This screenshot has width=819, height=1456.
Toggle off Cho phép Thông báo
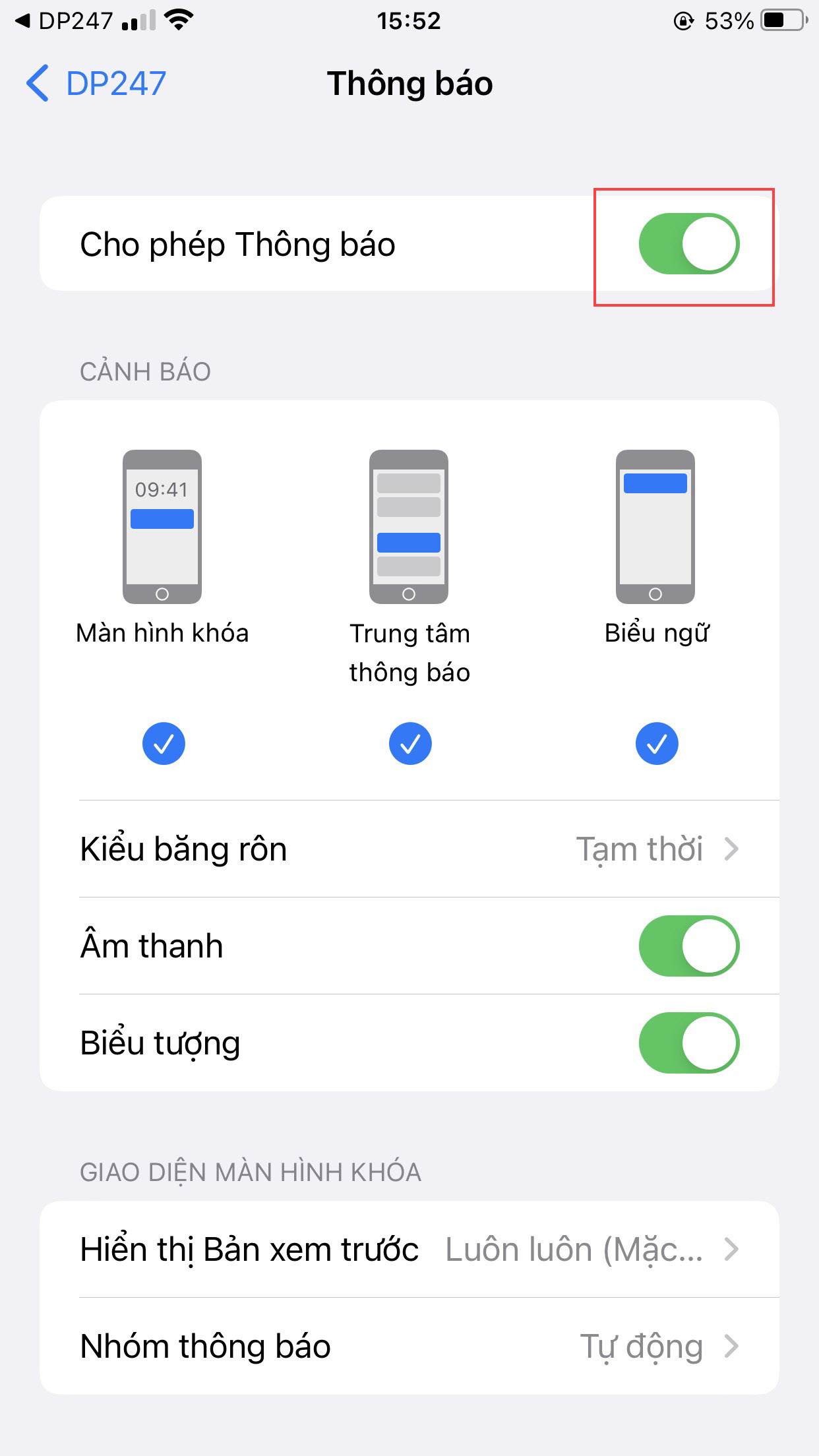688,244
